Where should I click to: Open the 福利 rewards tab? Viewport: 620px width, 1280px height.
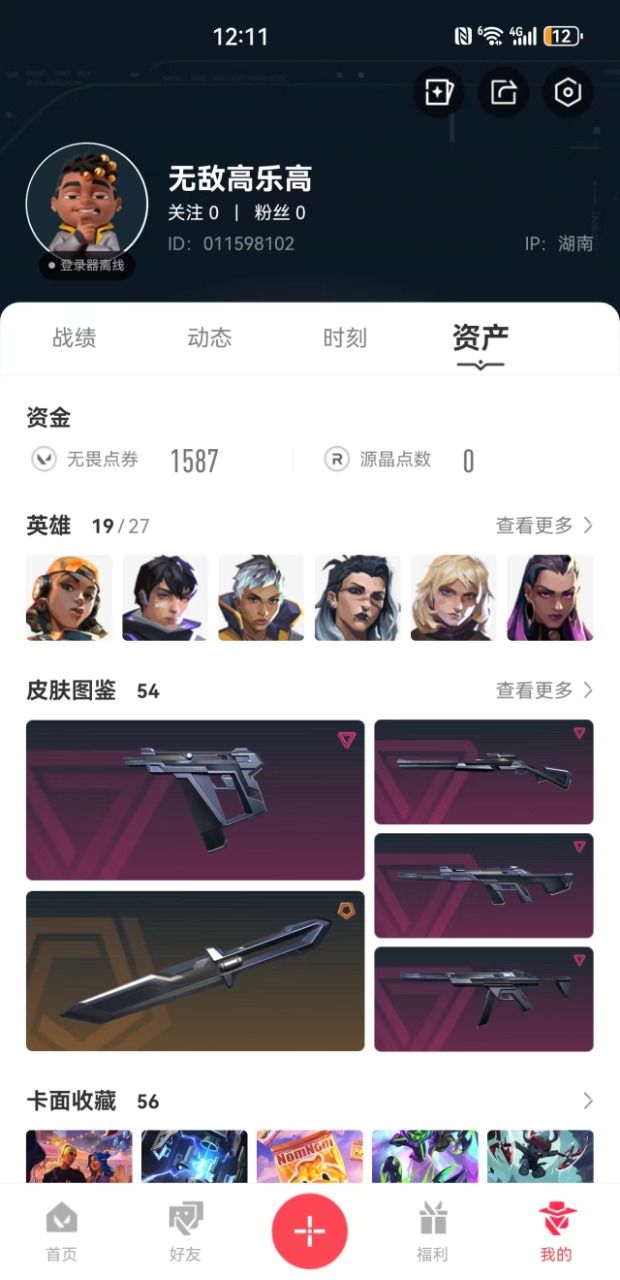(432, 1232)
